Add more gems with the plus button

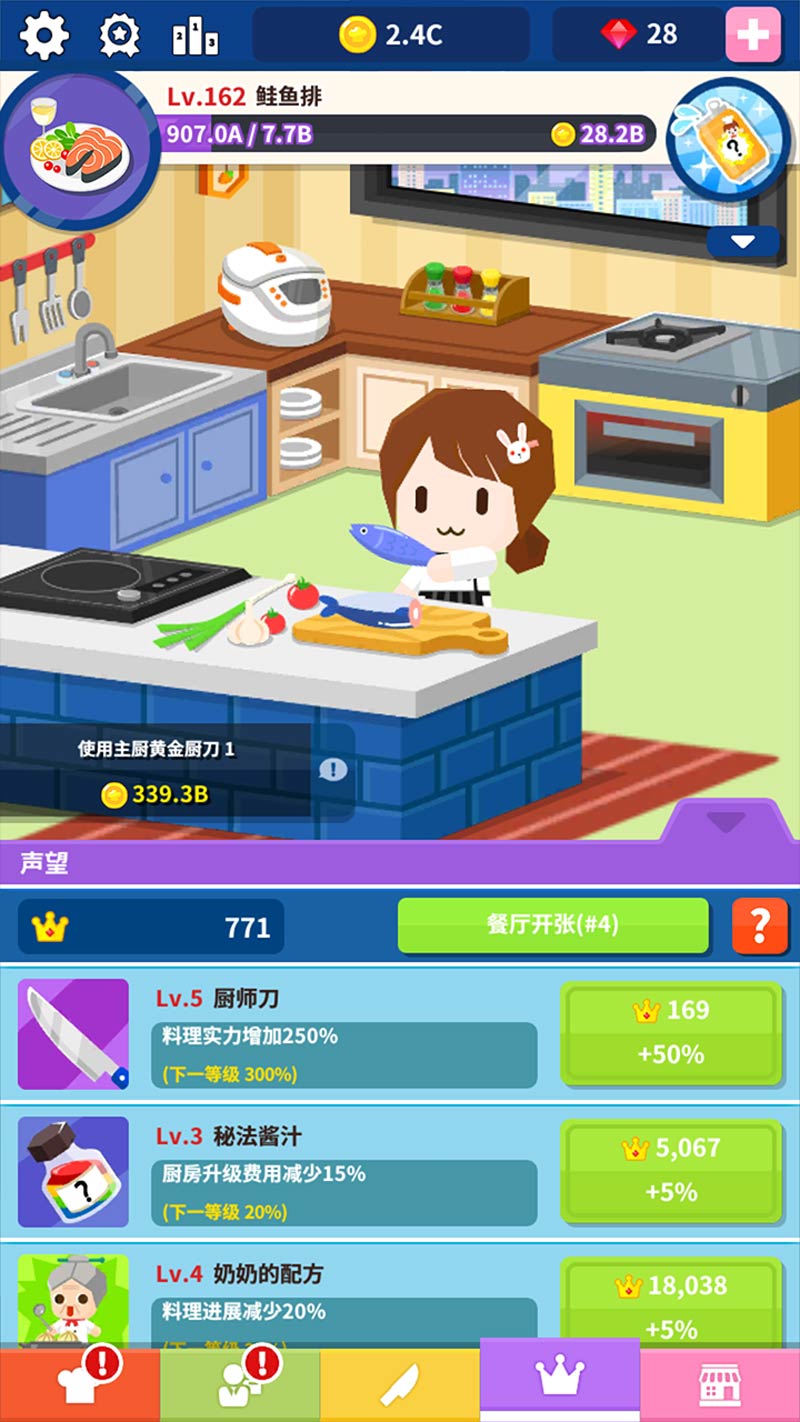[x=752, y=35]
